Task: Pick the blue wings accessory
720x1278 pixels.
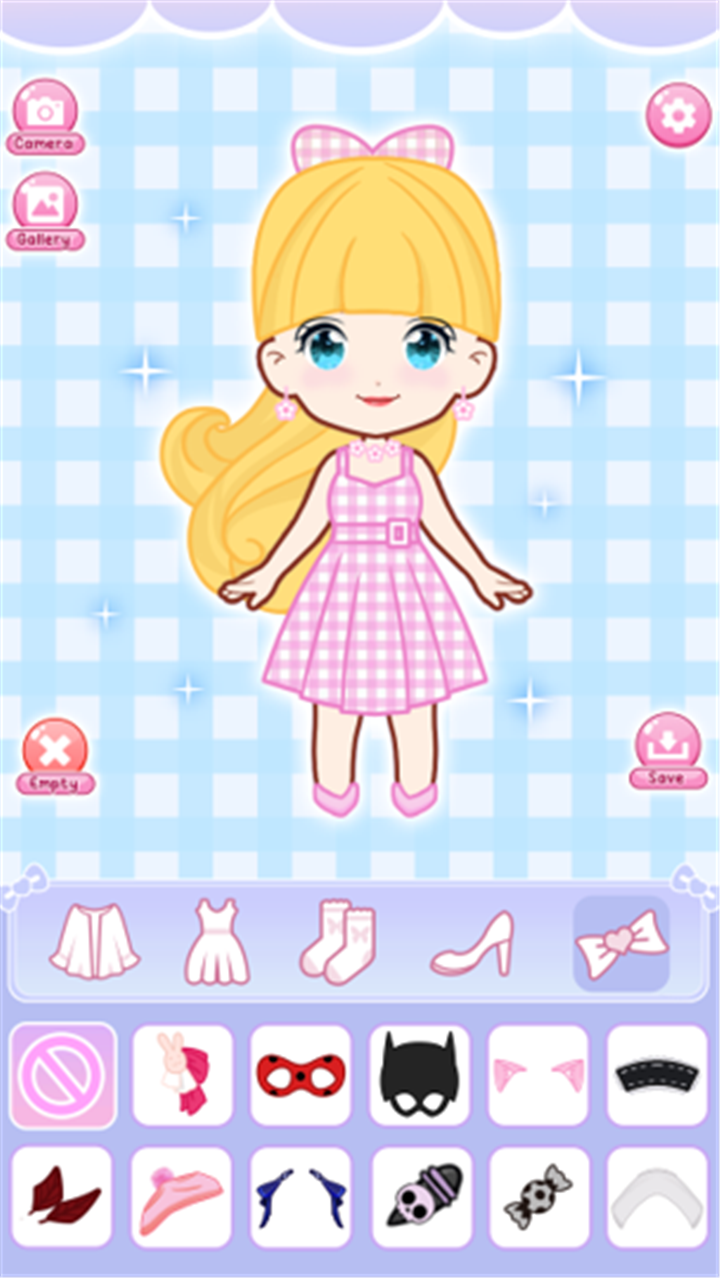Action: 301,1198
